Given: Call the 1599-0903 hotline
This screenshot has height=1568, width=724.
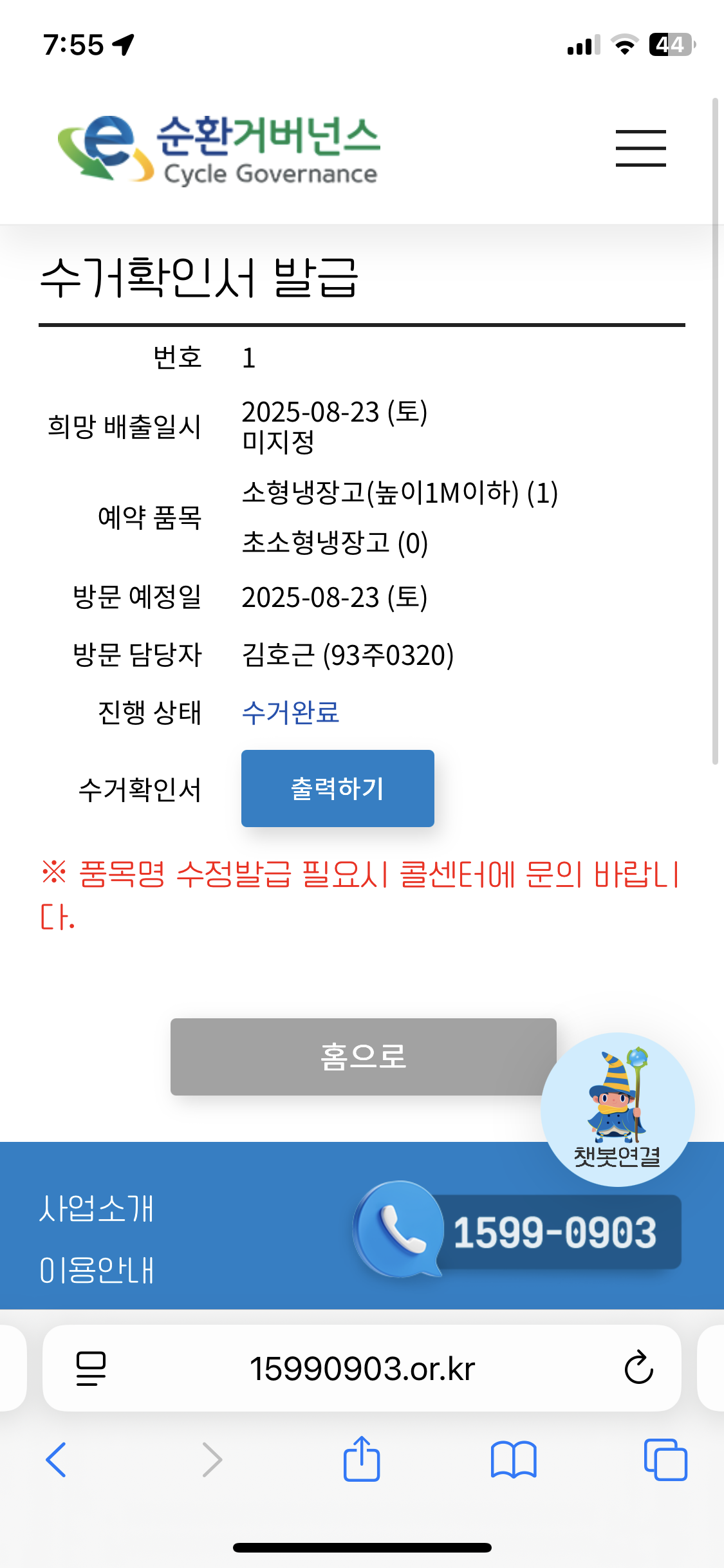Looking at the screenshot, I should pos(518,1231).
